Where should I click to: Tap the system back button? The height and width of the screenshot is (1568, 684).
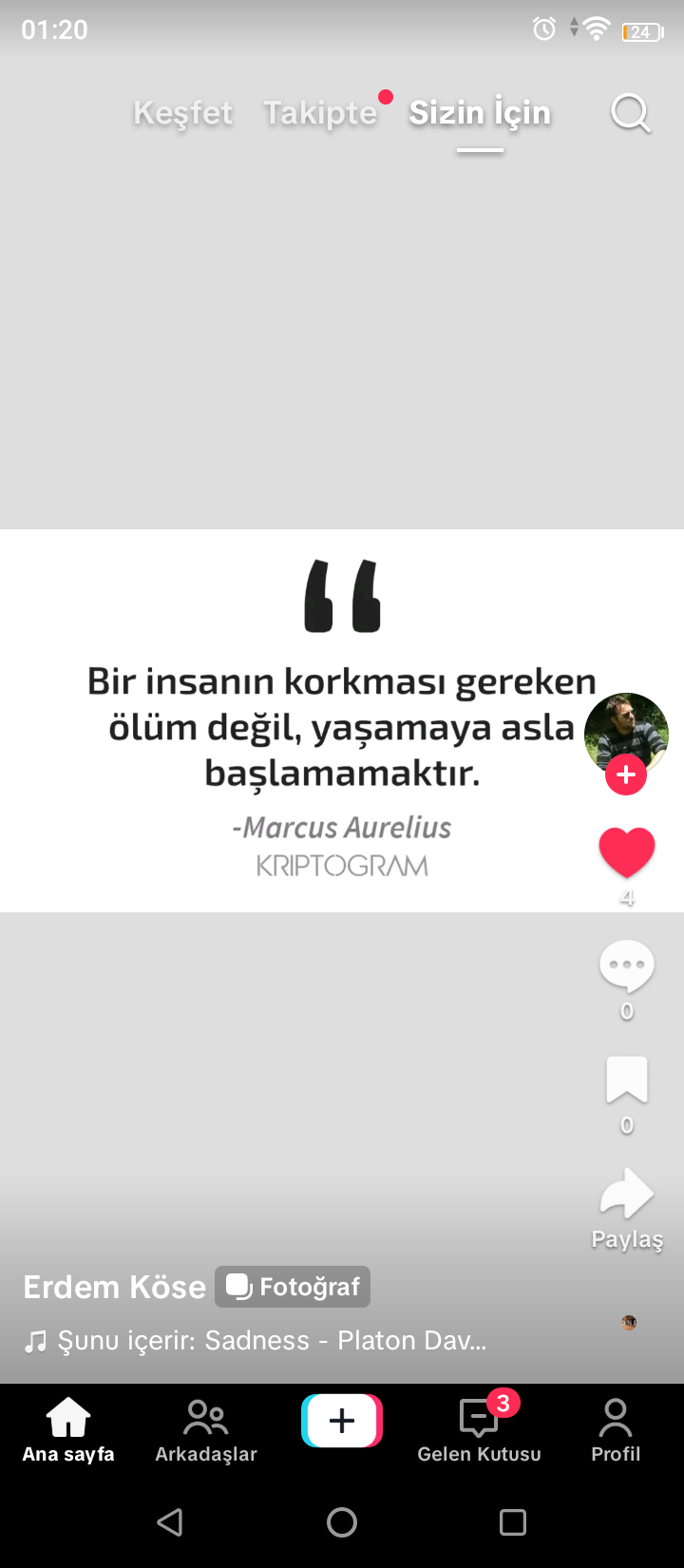click(170, 1522)
